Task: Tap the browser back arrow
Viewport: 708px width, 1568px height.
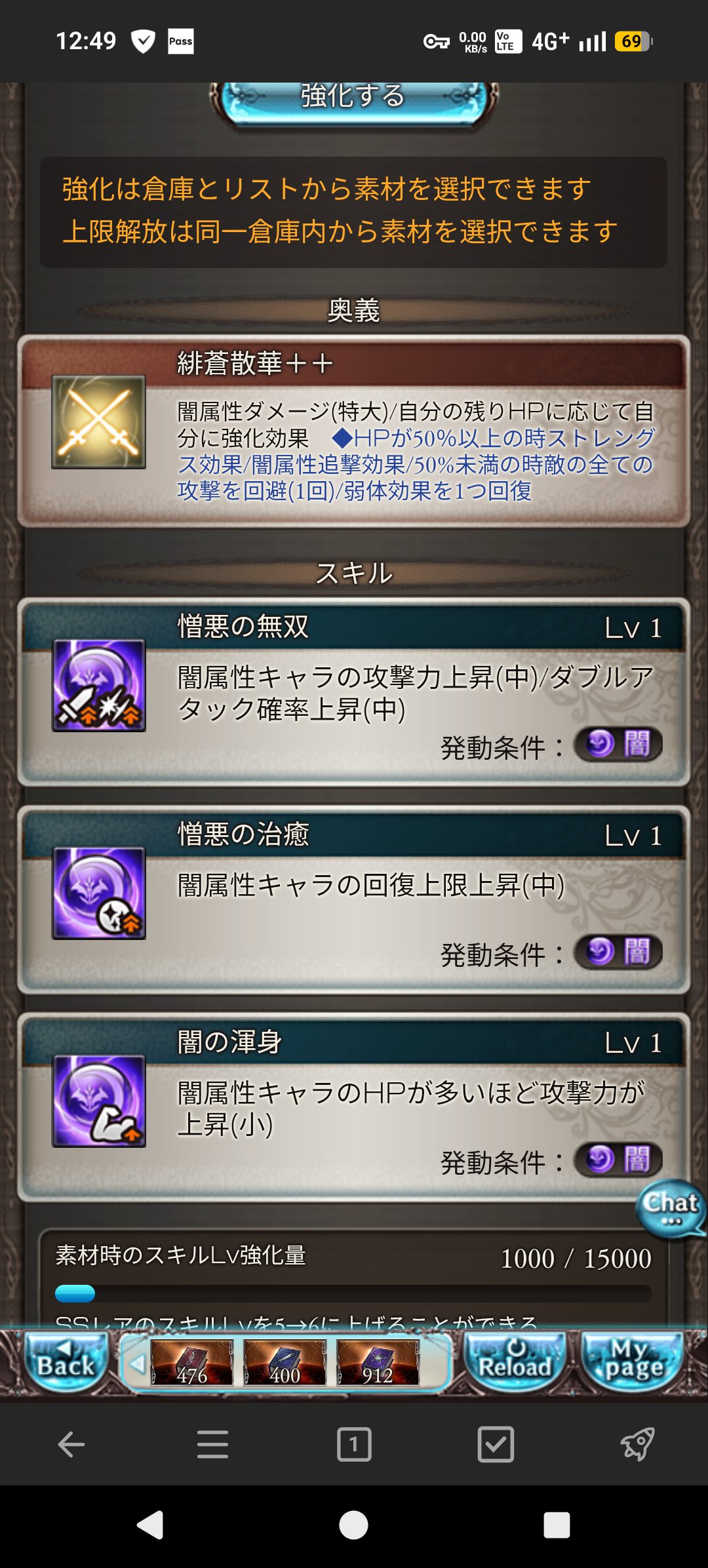Action: click(x=71, y=1444)
